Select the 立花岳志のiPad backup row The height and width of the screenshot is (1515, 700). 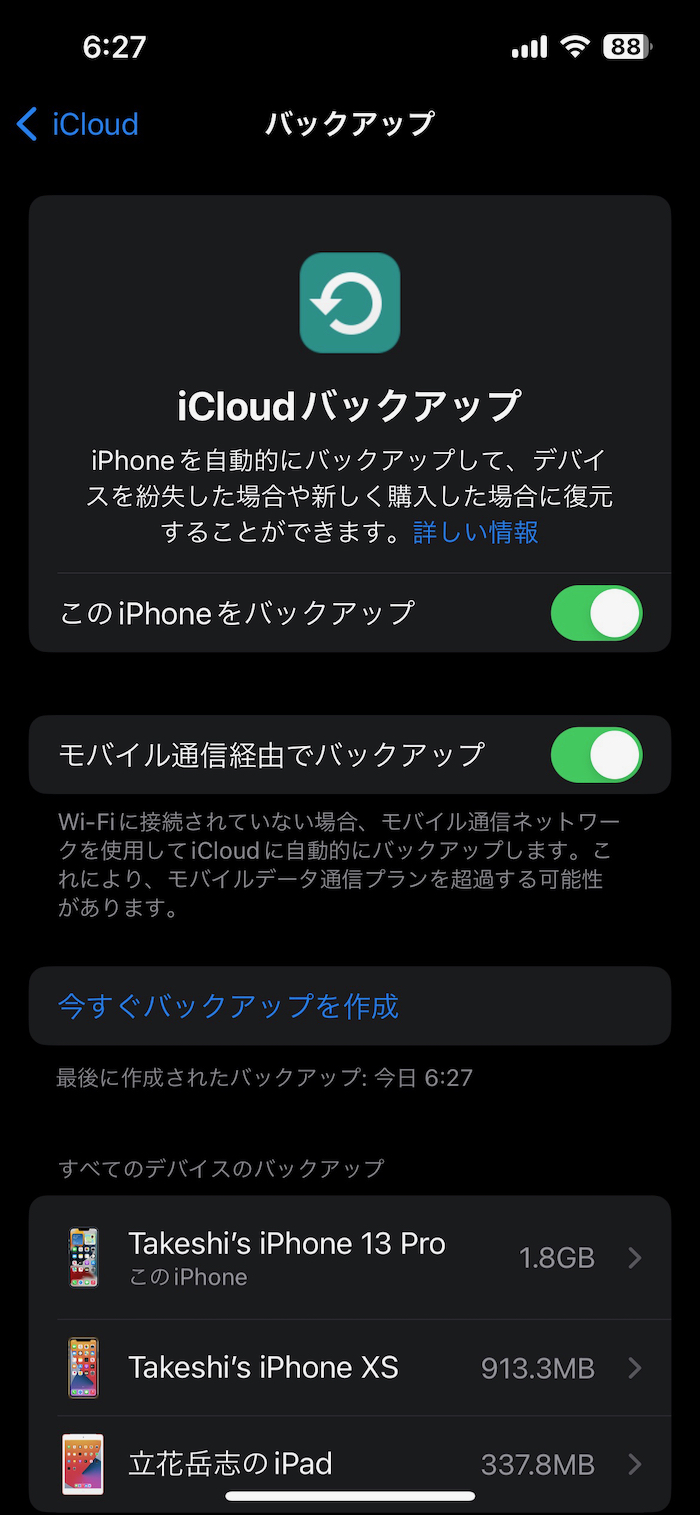(x=350, y=1464)
